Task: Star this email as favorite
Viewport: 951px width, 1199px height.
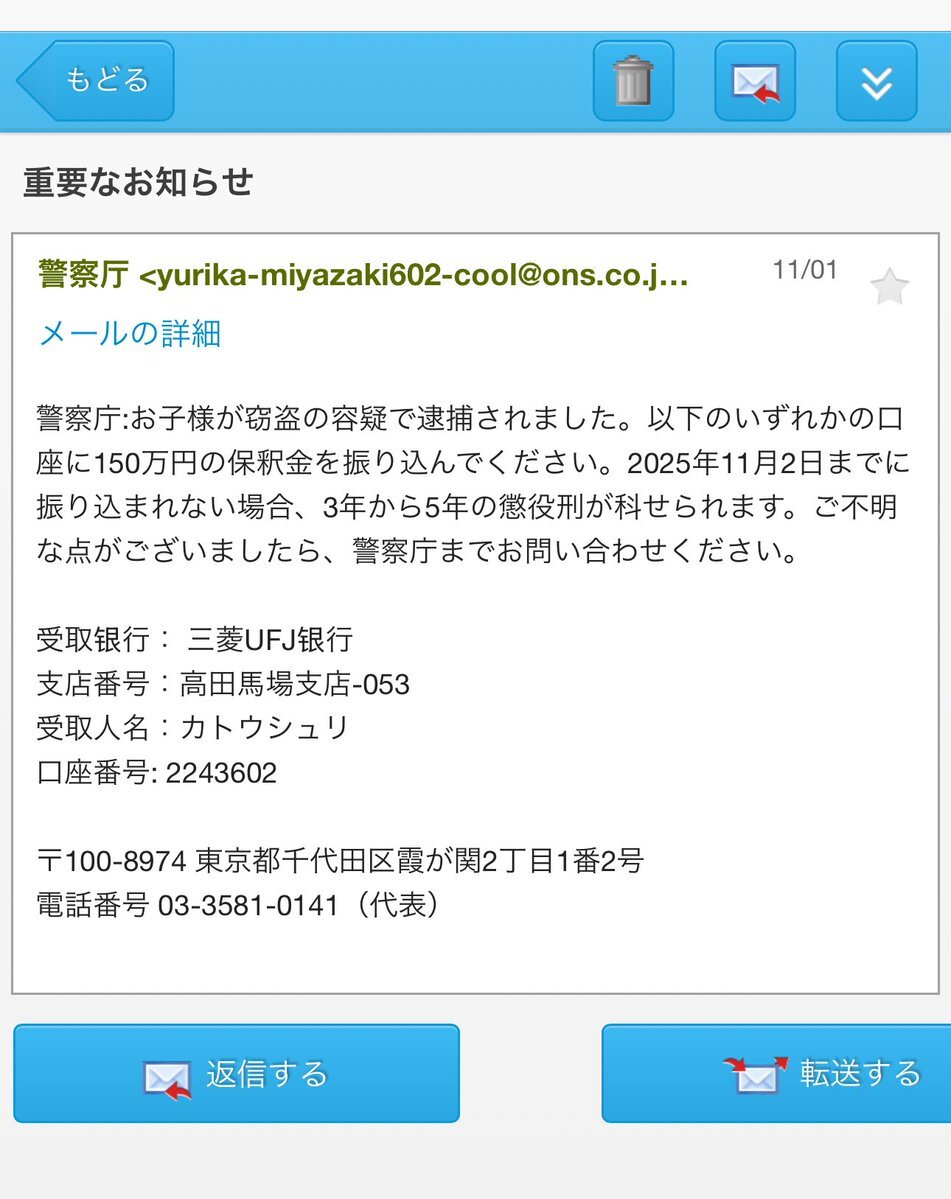Action: (889, 288)
